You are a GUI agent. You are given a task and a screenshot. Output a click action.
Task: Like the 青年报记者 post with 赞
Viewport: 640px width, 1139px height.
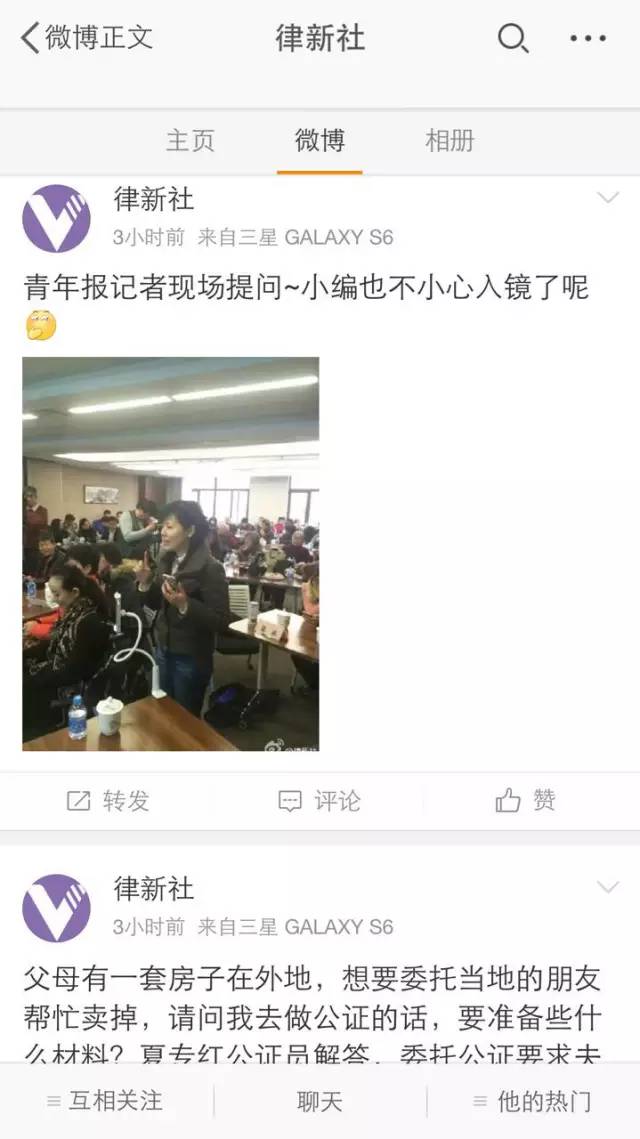(526, 800)
